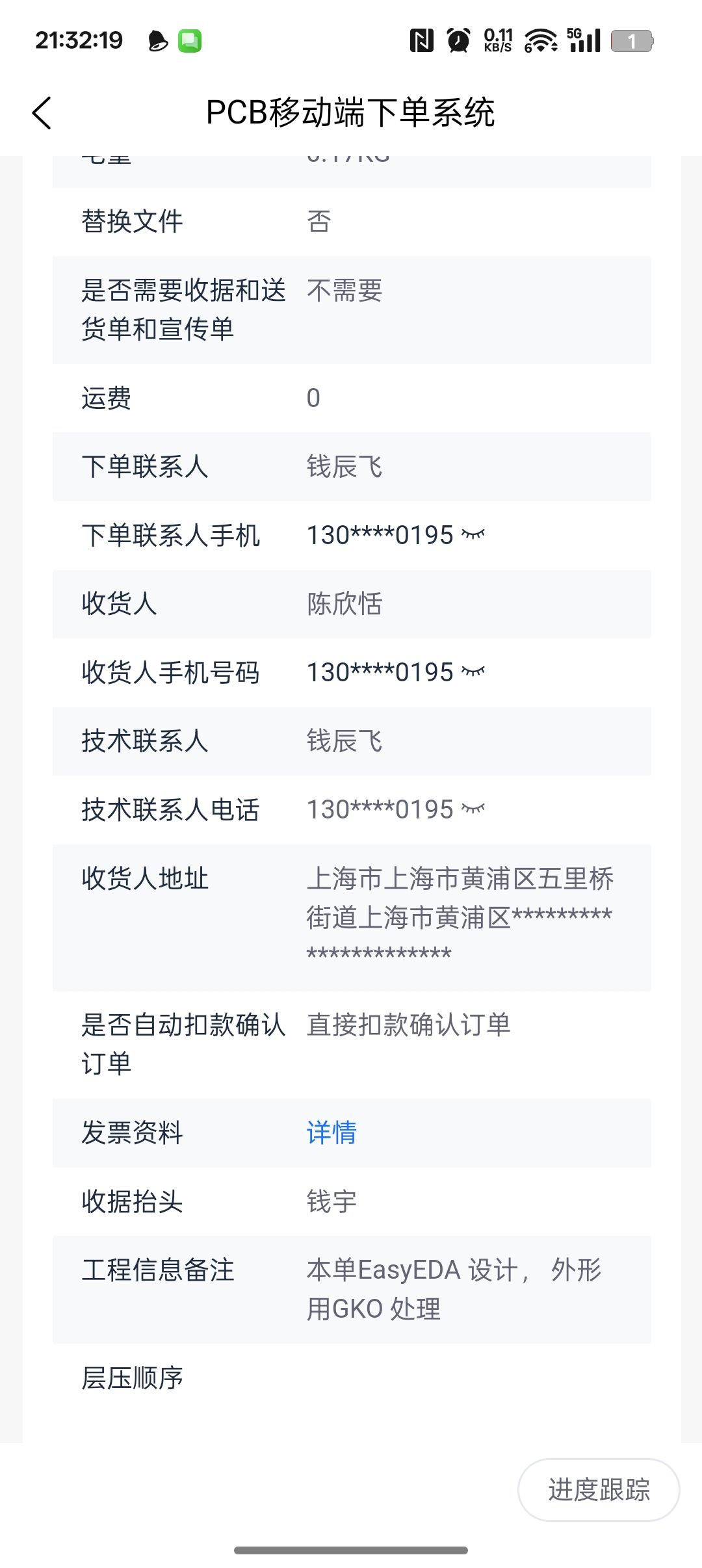This screenshot has width=702, height=1568.
Task: Go back from the PCB order page
Action: [x=42, y=113]
